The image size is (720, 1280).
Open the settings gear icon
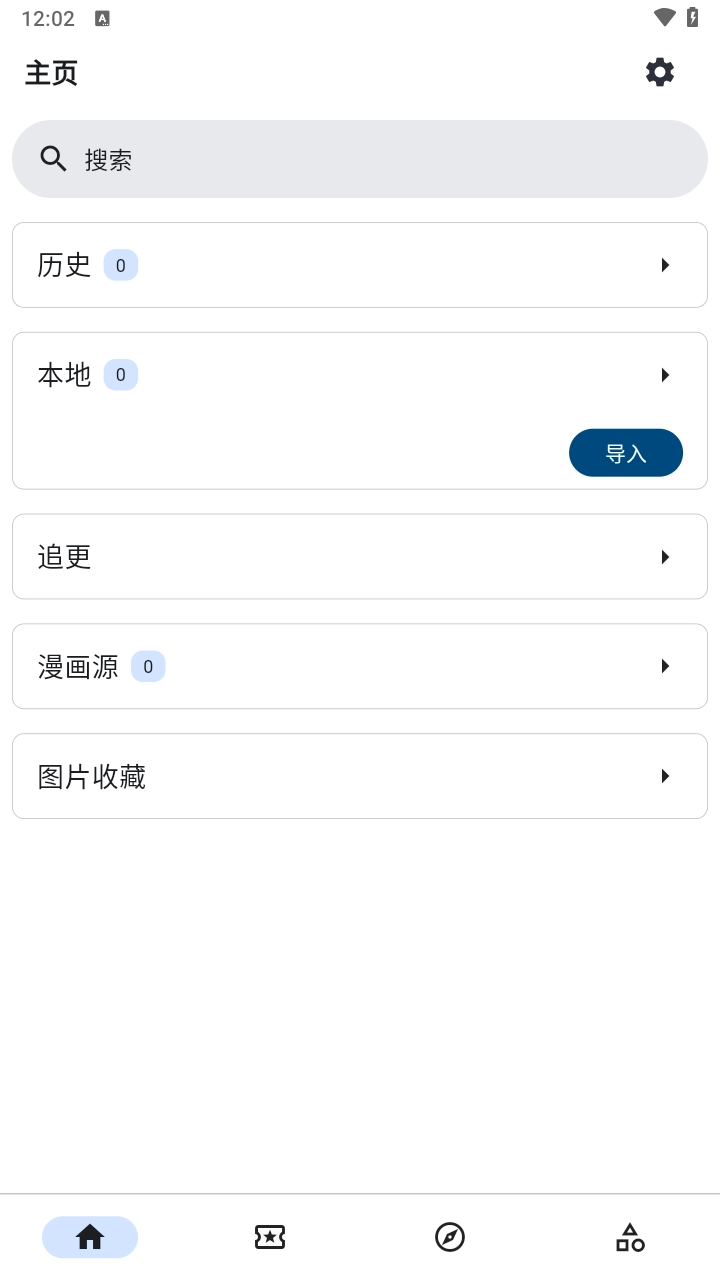point(660,72)
